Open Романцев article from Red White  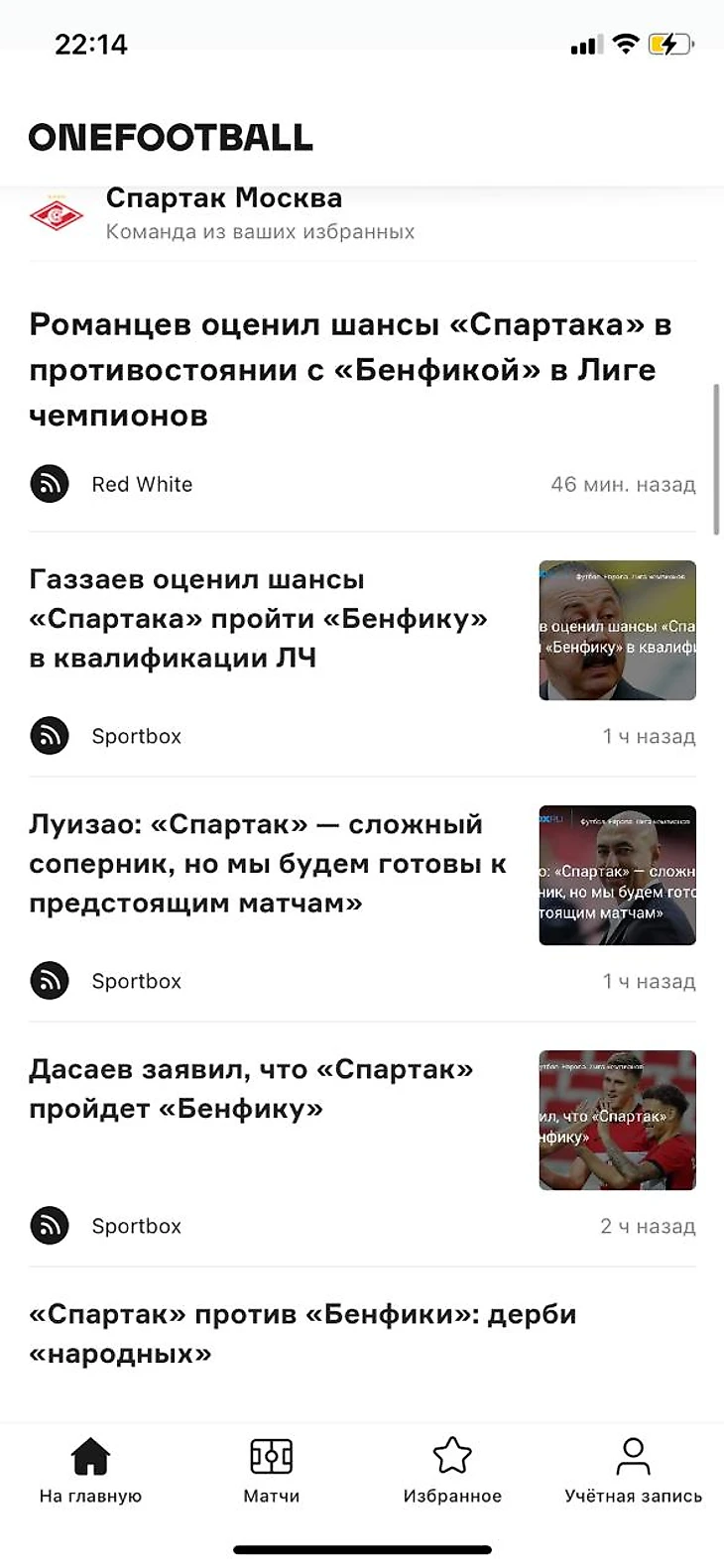[x=350, y=370]
